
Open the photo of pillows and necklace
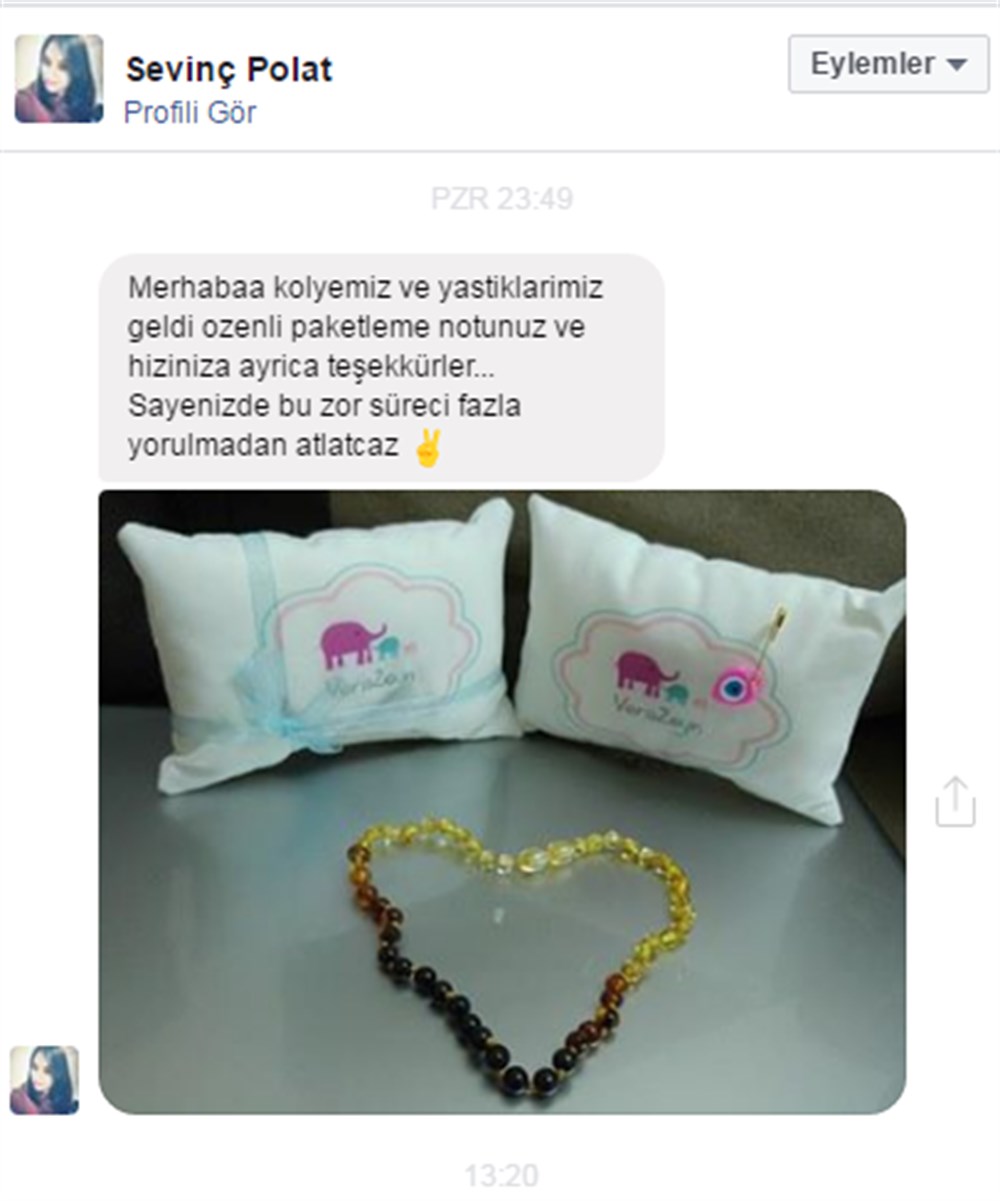[x=502, y=800]
